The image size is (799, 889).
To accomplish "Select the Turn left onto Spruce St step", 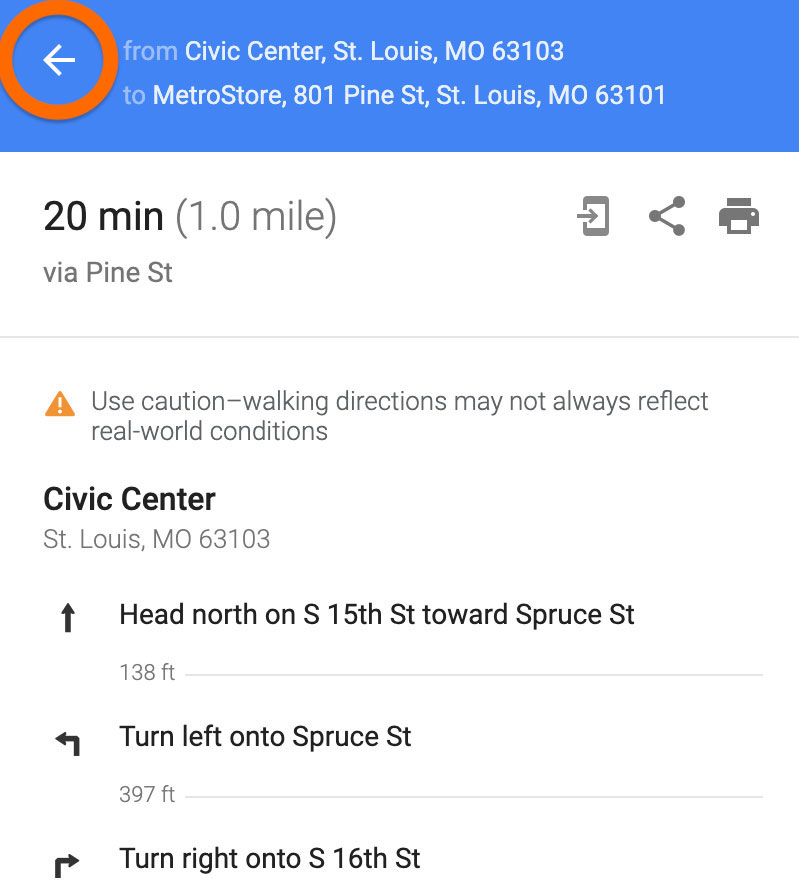I will click(265, 737).
